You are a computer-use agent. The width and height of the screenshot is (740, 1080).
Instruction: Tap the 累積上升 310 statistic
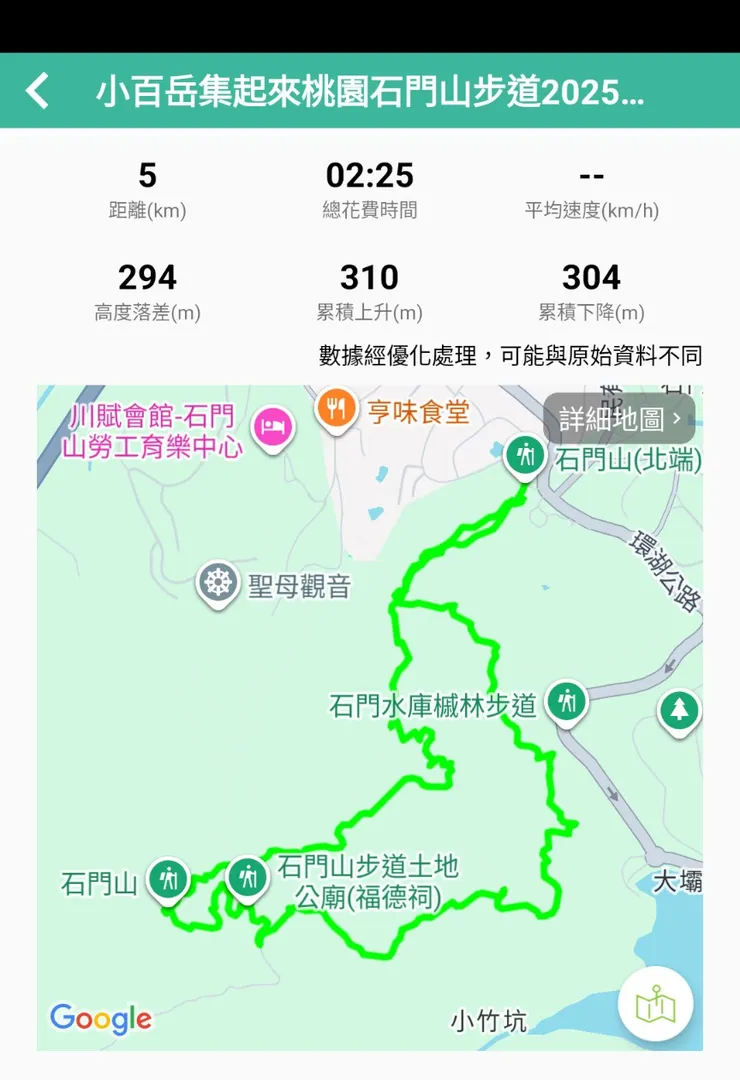[x=370, y=289]
